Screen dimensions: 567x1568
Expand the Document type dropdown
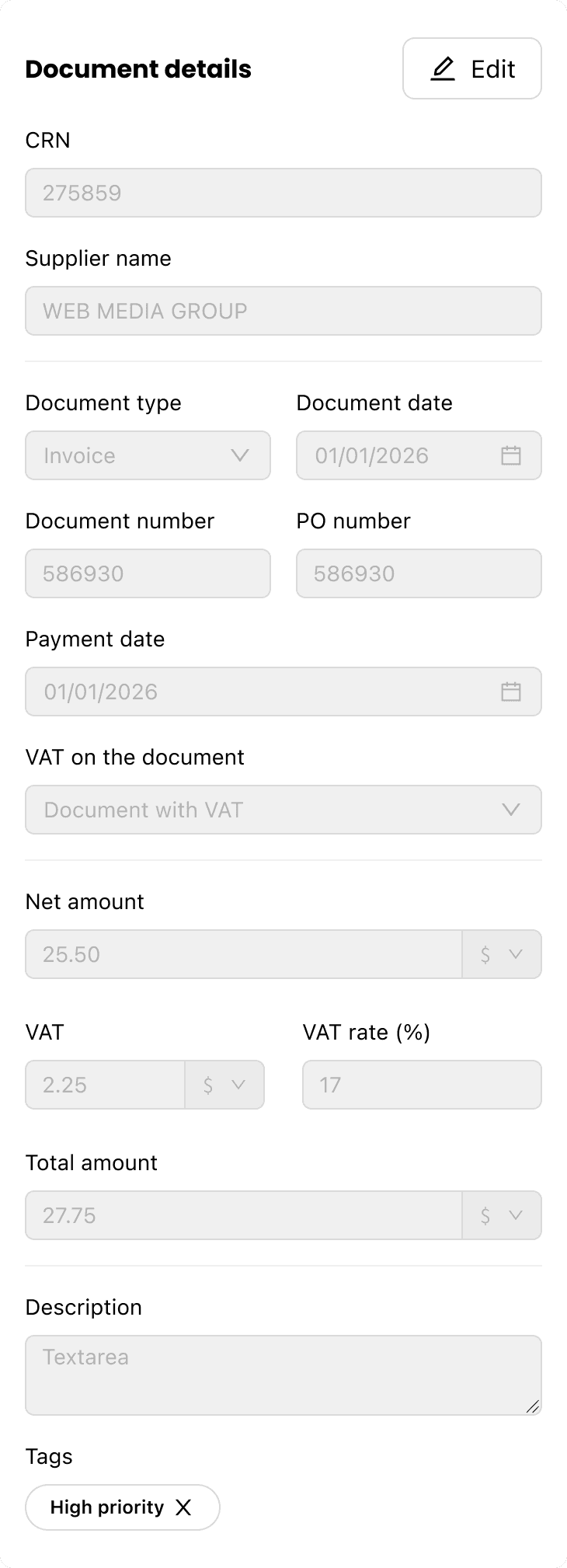pos(148,455)
